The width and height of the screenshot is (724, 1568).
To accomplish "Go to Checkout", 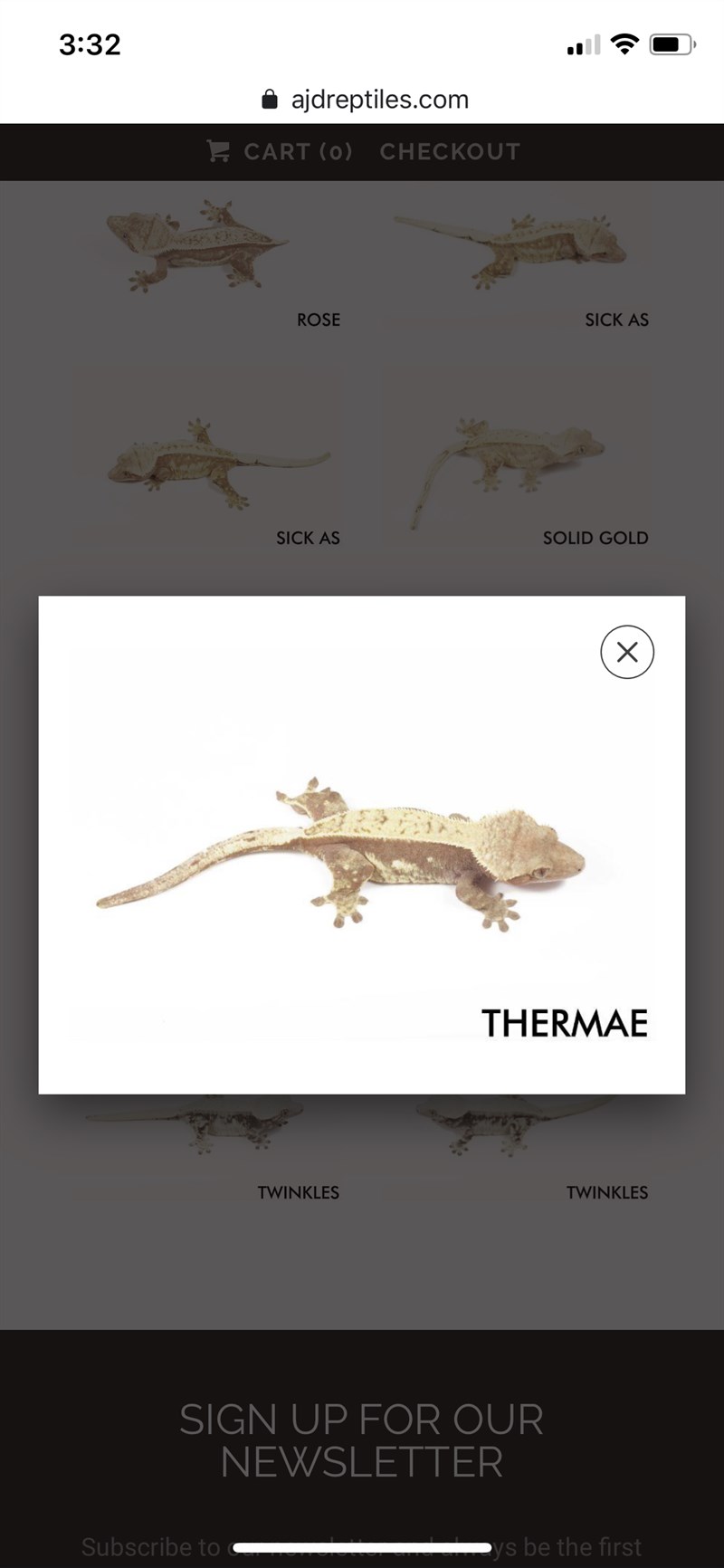I will click(450, 151).
